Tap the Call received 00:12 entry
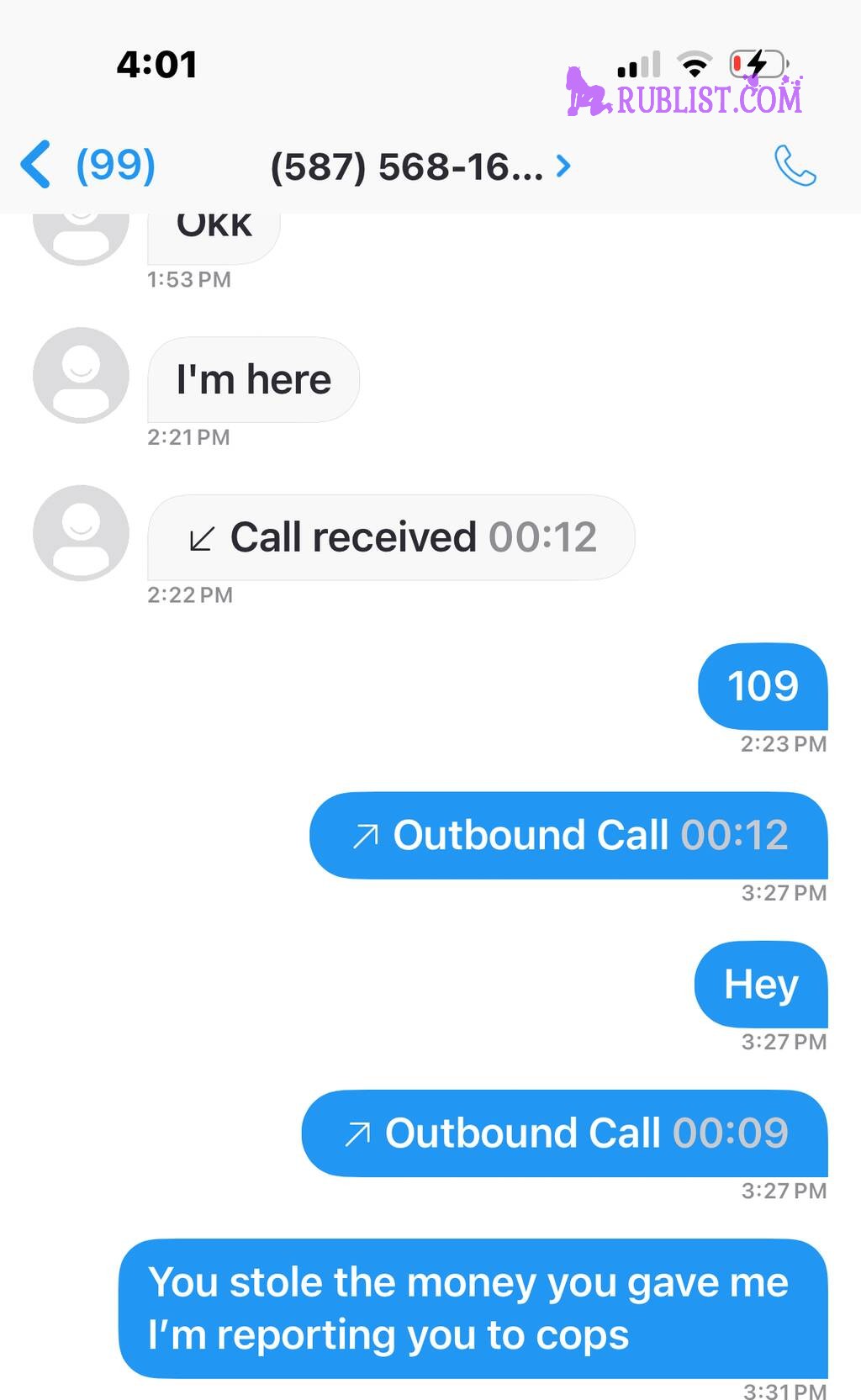Screen dimensions: 861x1400 point(391,537)
